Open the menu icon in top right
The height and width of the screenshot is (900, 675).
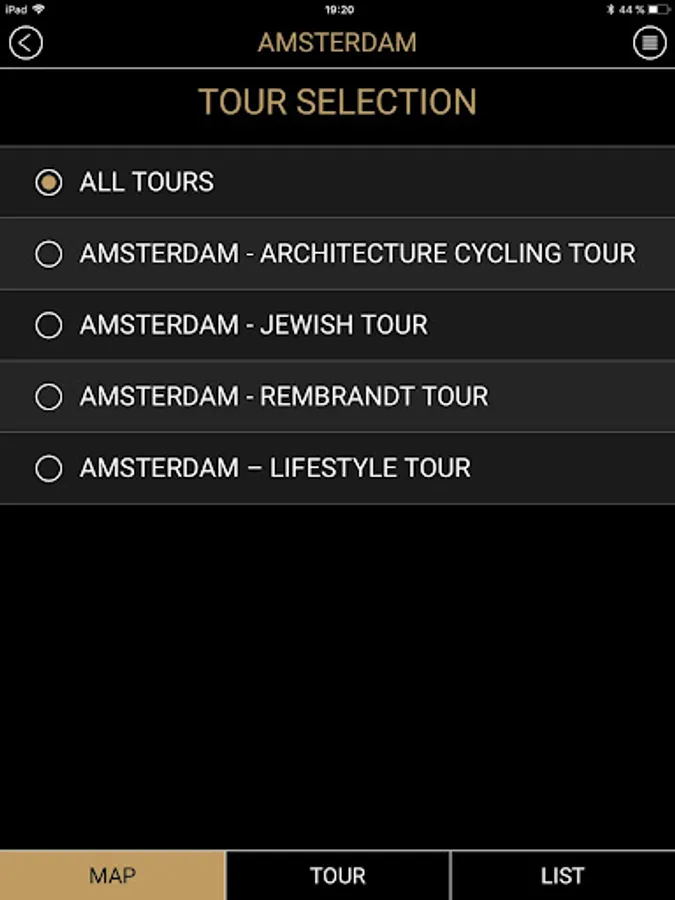649,43
